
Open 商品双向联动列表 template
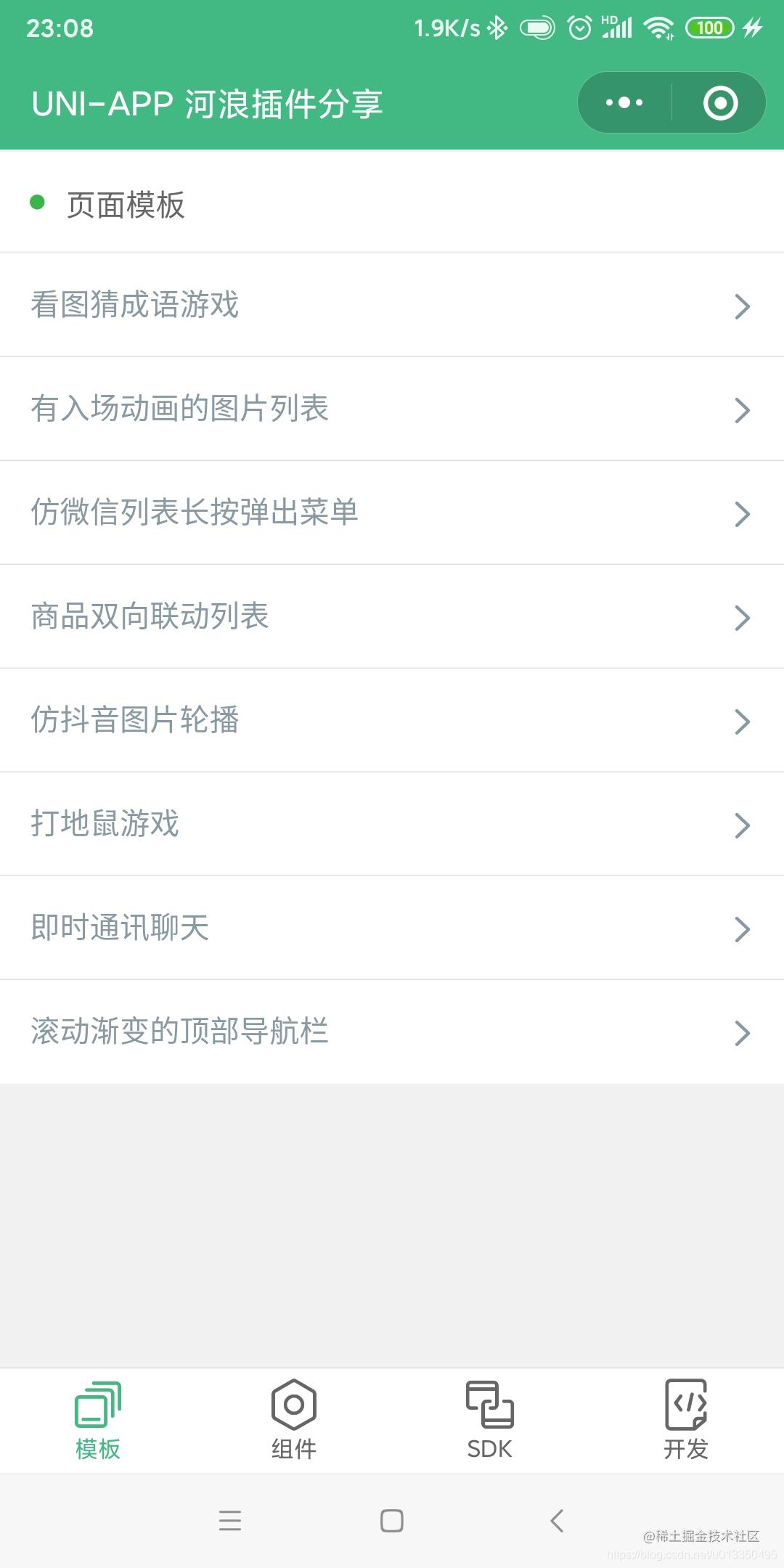coord(392,616)
